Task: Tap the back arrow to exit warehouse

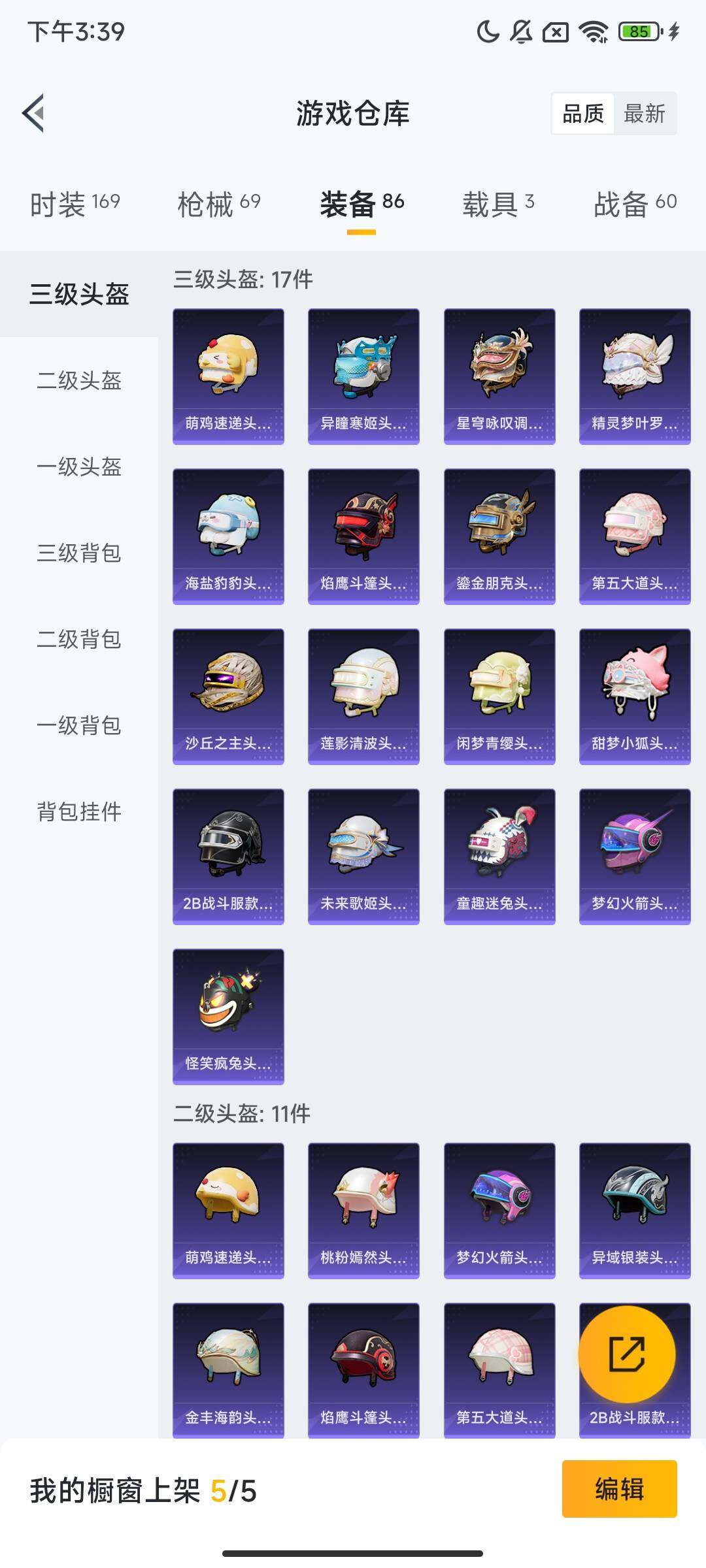Action: (x=32, y=112)
